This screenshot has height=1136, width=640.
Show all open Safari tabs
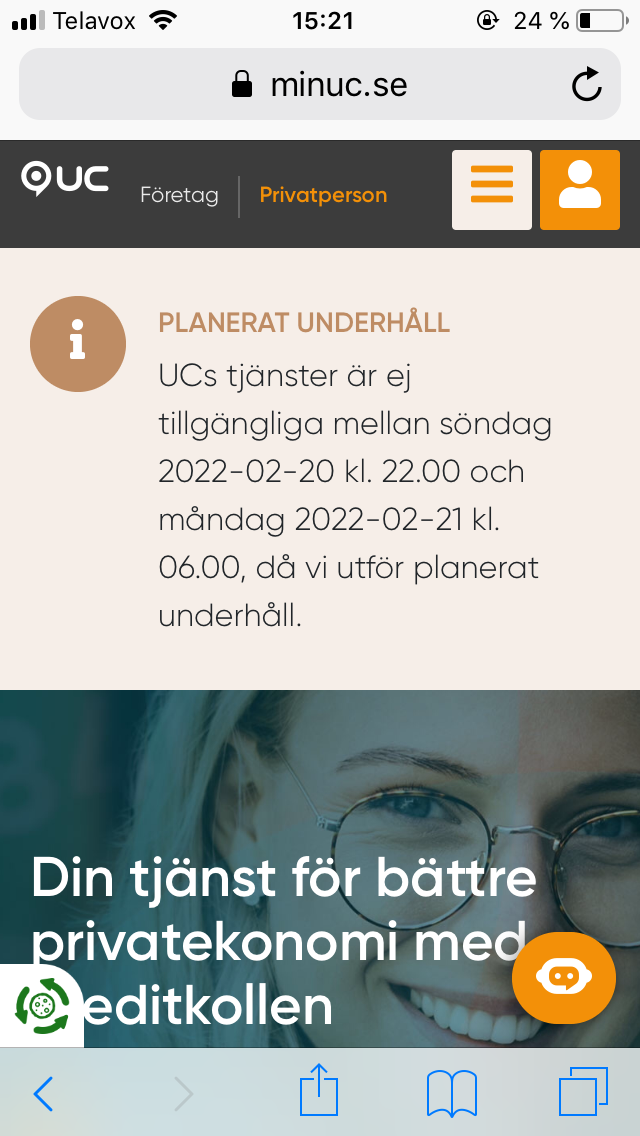click(583, 1091)
